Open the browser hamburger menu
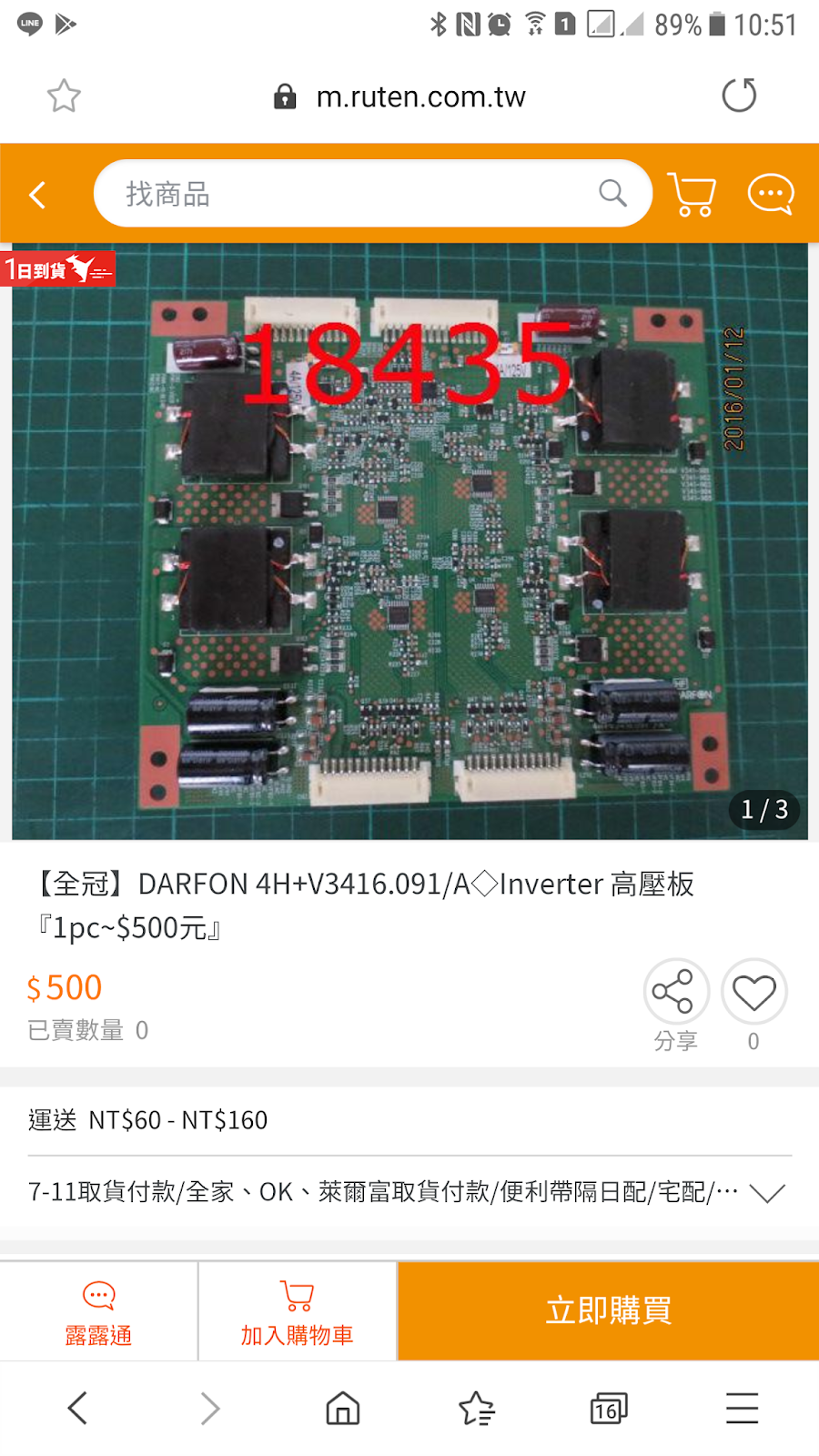The image size is (819, 1456). [742, 1408]
